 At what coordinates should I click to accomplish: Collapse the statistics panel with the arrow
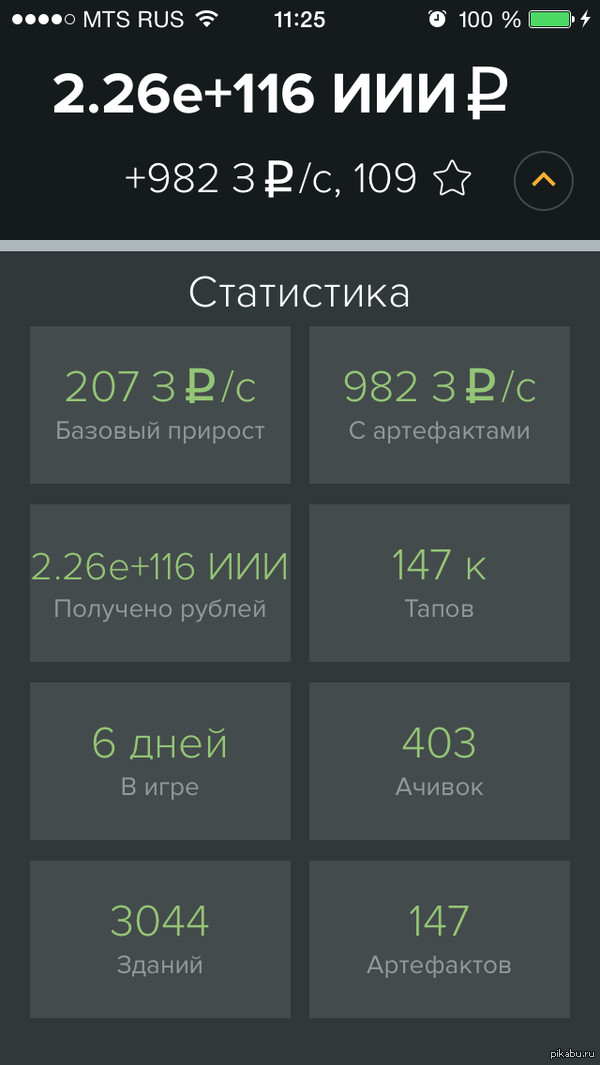coord(543,181)
